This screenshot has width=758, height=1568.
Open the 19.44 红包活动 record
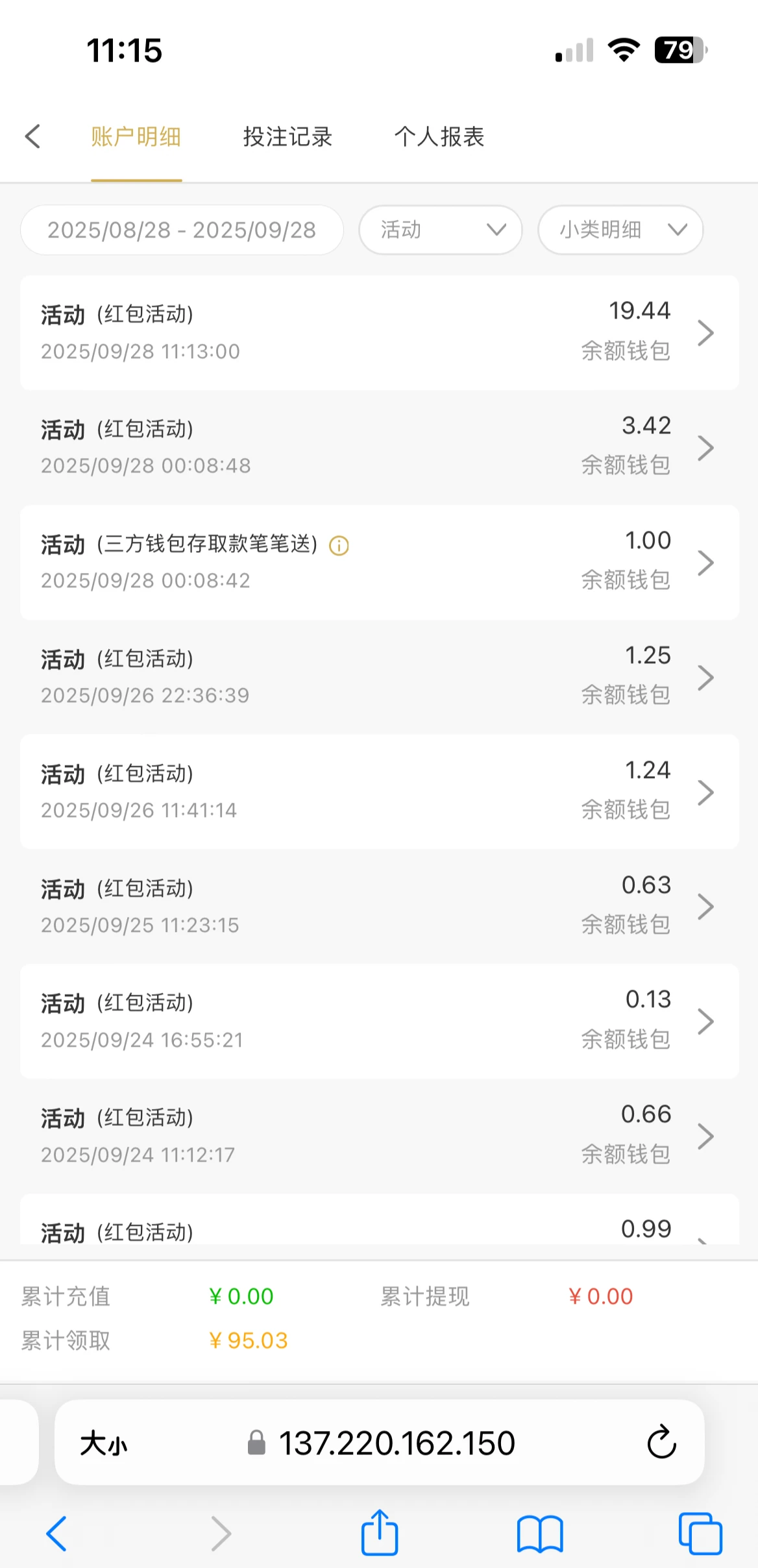379,332
